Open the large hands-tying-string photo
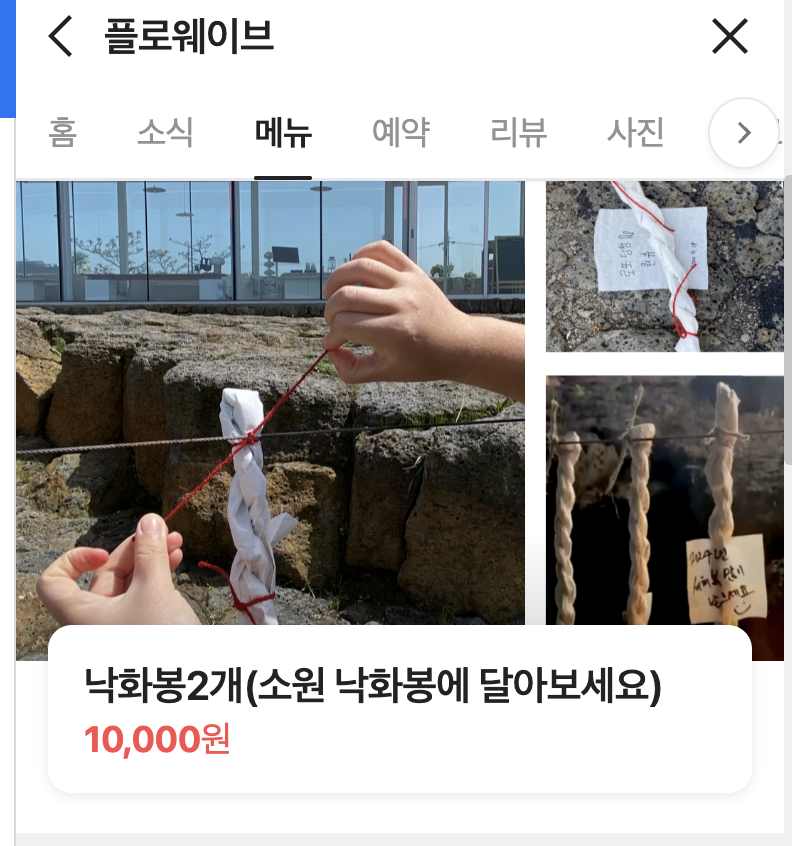Screen dimensions: 792x846 point(270,400)
